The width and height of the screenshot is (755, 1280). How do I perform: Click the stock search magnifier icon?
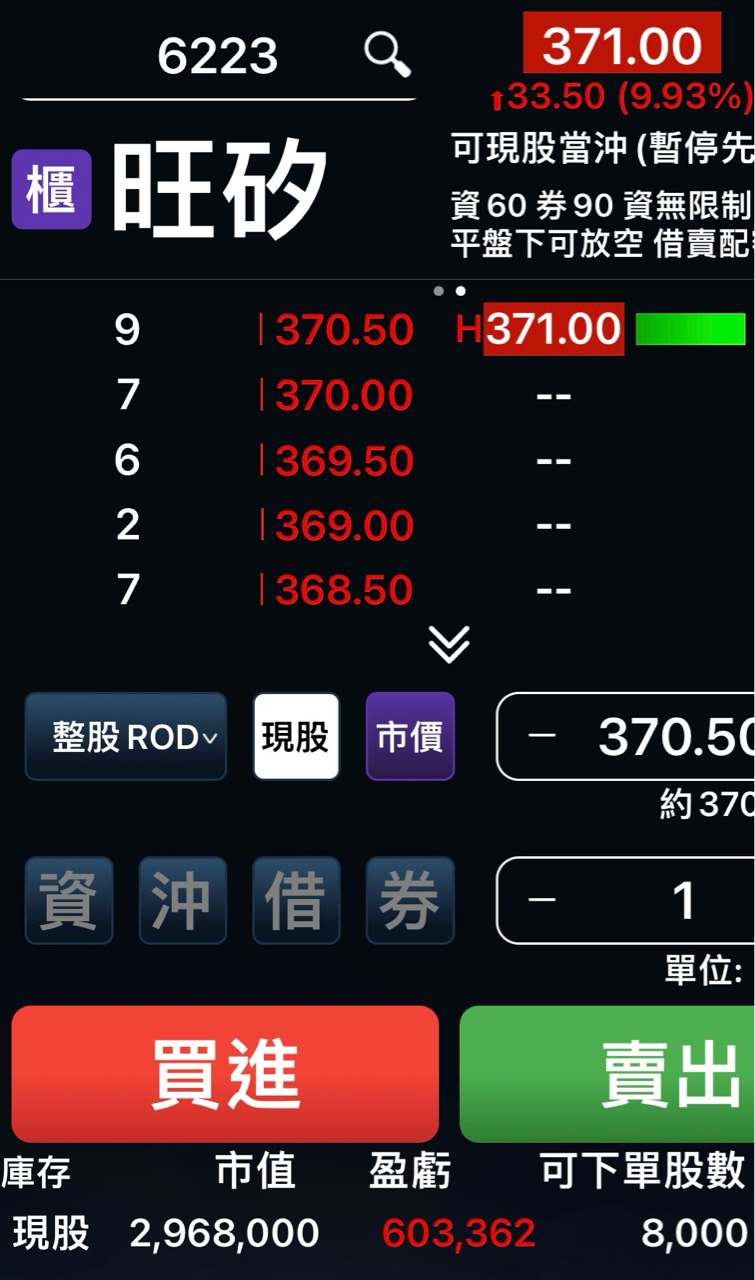pyautogui.click(x=385, y=55)
